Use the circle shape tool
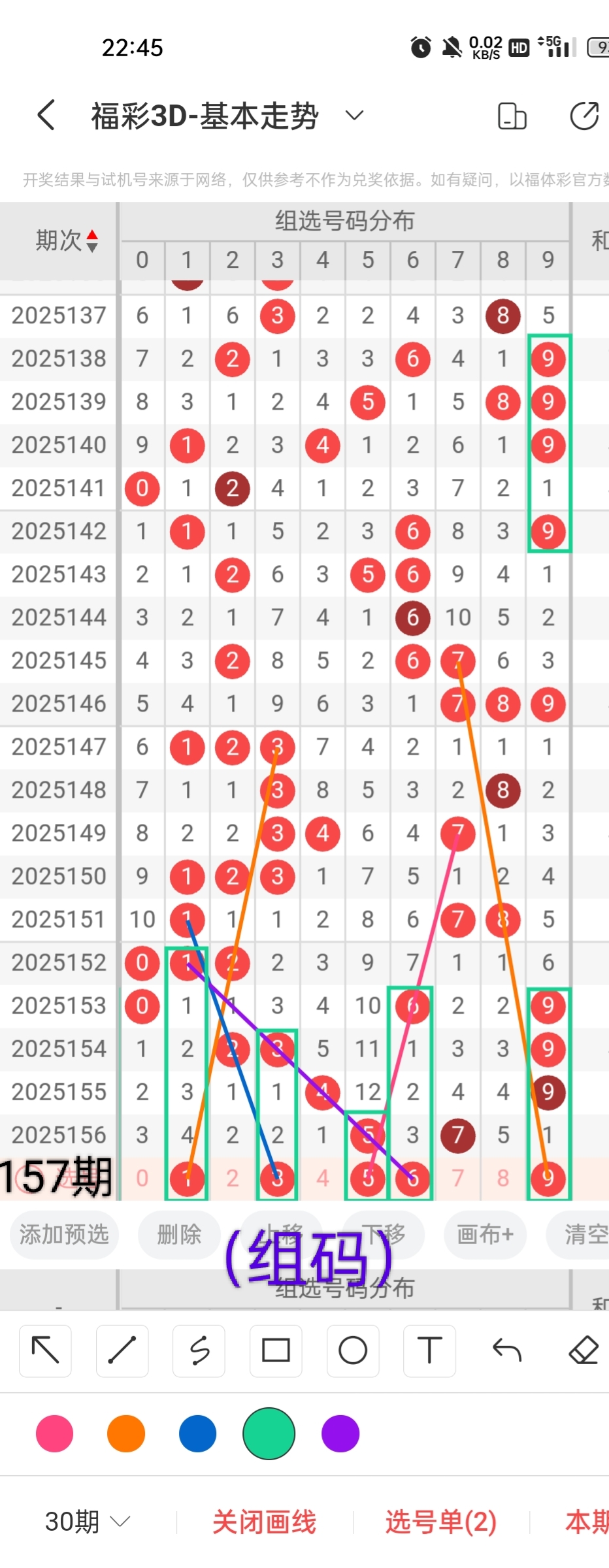Image resolution: width=609 pixels, height=1568 pixels. click(353, 1350)
